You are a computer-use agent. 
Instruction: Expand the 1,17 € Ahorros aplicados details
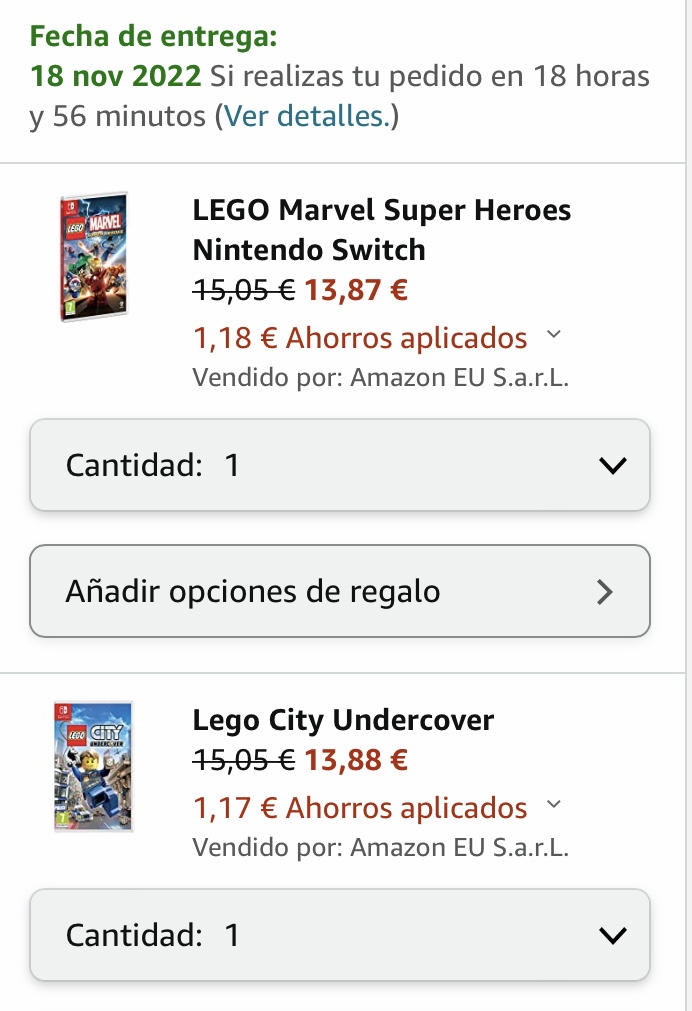coord(553,806)
